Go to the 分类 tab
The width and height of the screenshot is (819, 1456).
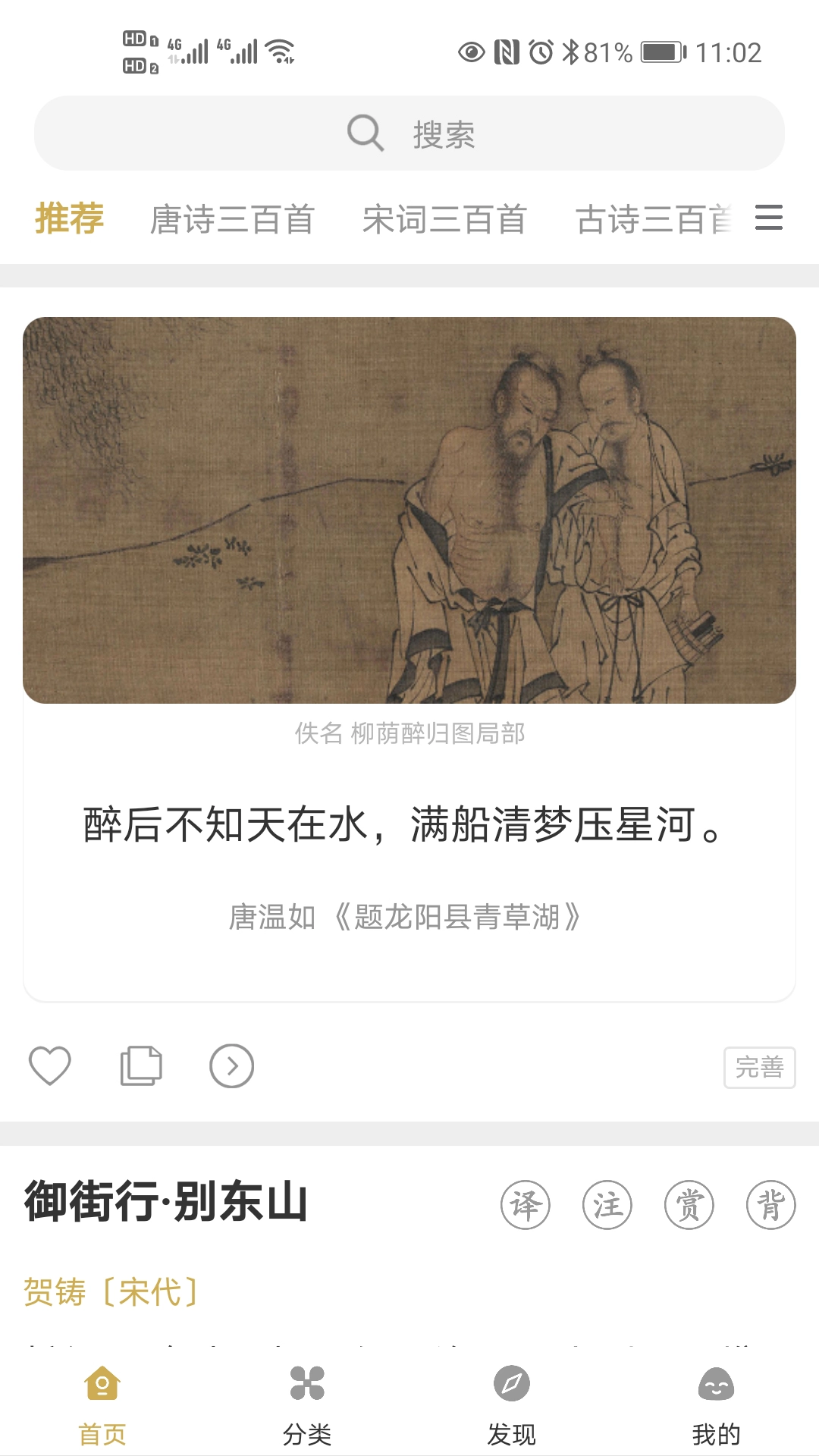pyautogui.click(x=307, y=1404)
